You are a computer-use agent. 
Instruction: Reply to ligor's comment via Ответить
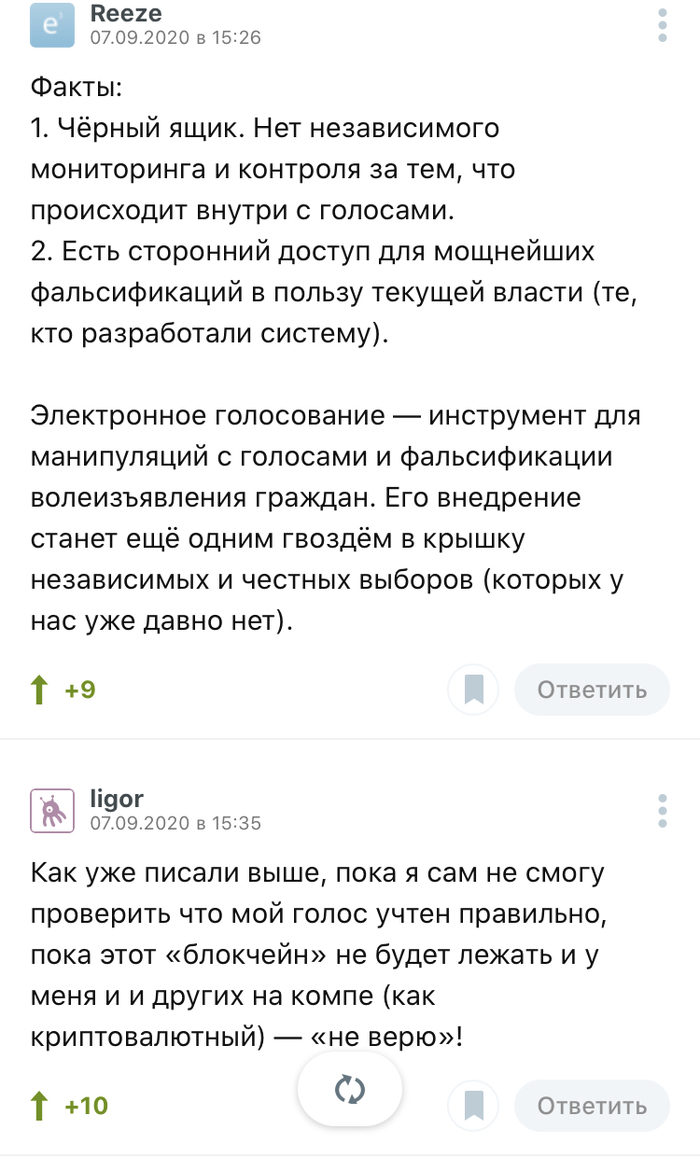[592, 1105]
